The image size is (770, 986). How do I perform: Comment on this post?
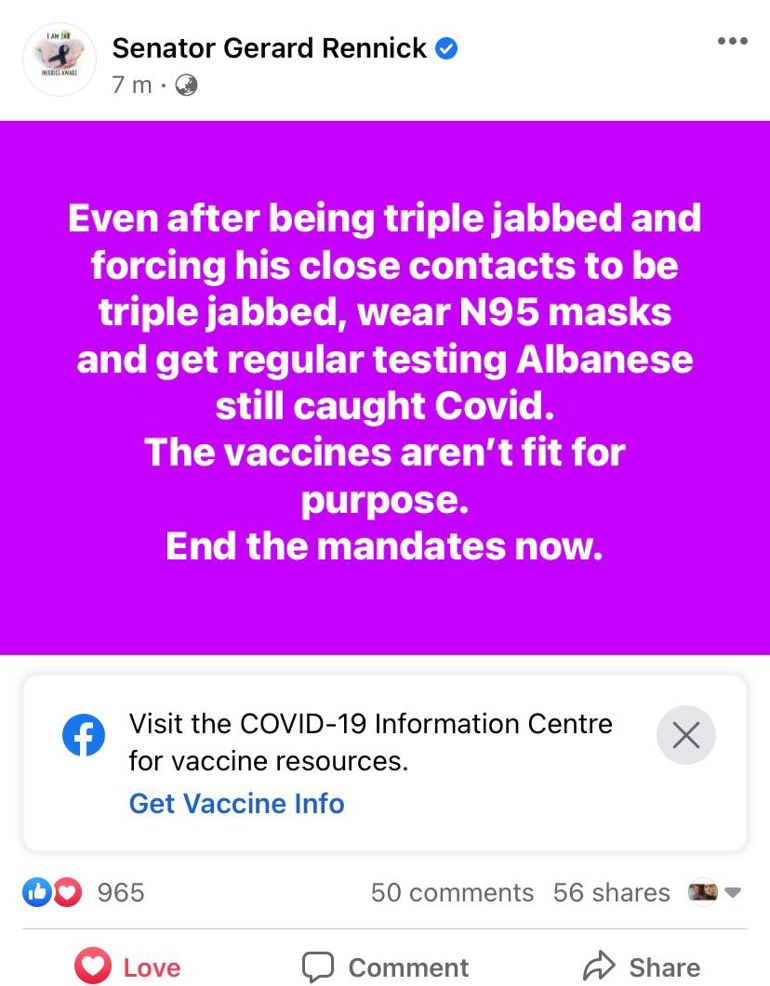coord(385,967)
